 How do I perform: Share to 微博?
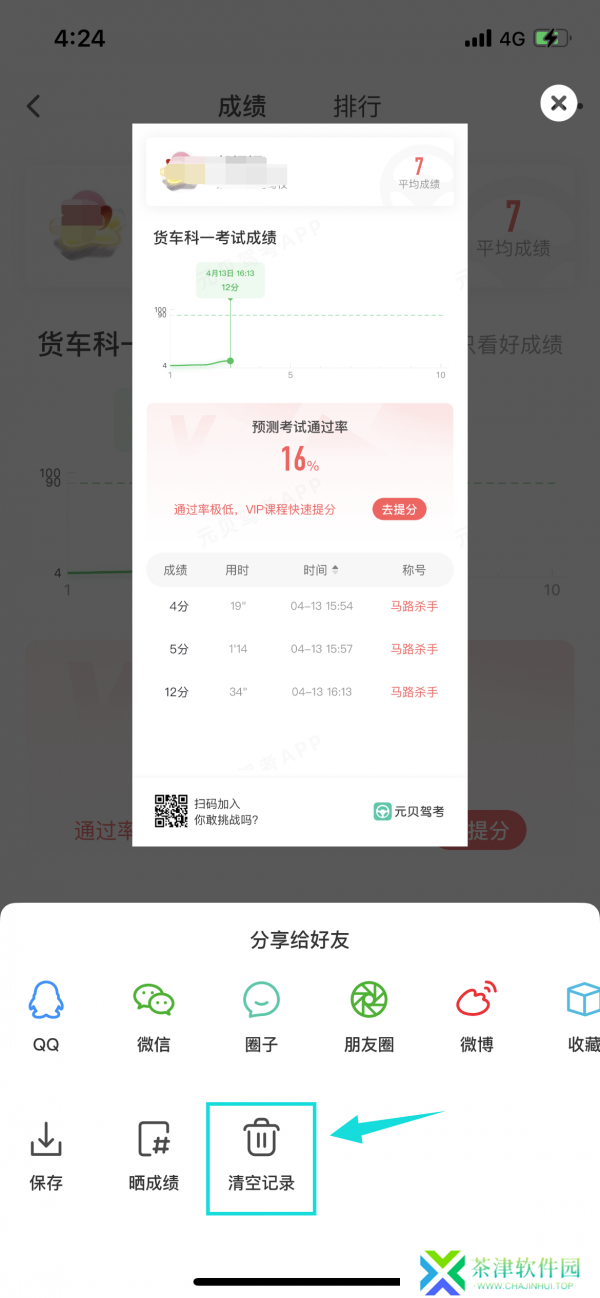coord(476,1015)
